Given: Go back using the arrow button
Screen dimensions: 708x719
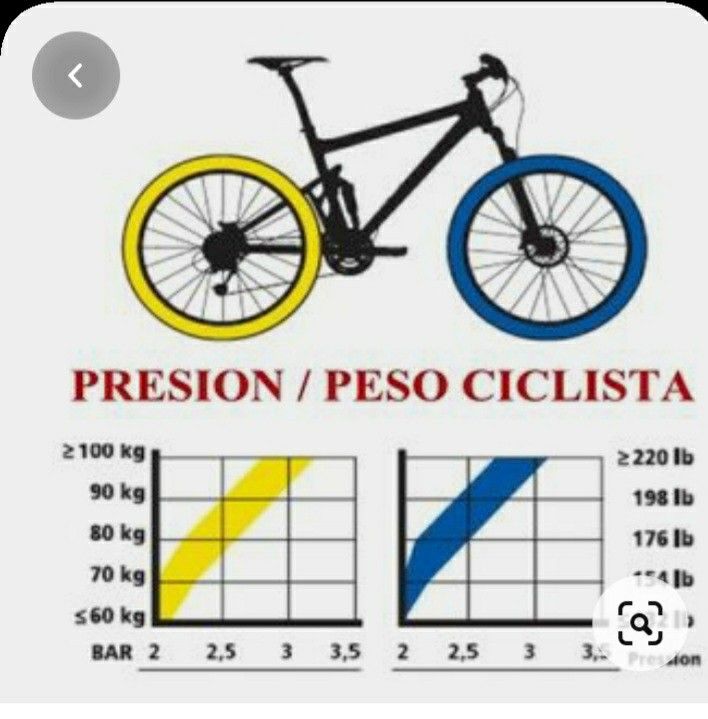Looking at the screenshot, I should (x=75, y=75).
